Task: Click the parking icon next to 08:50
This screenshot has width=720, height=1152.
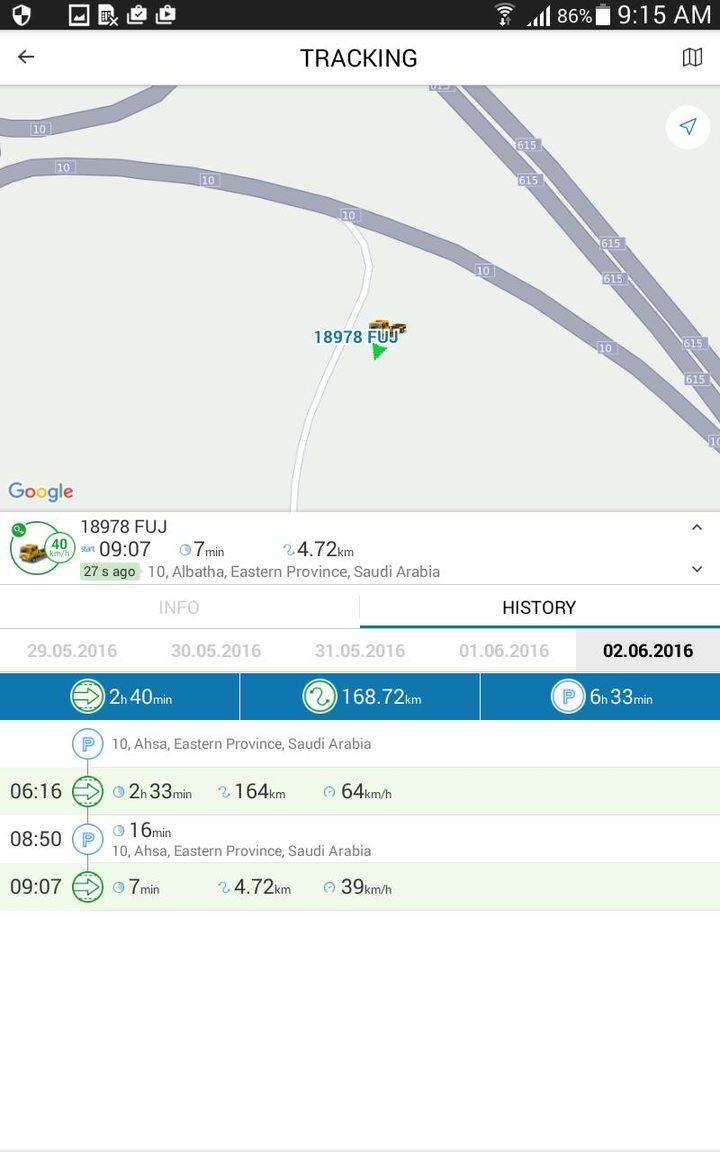Action: pos(89,839)
